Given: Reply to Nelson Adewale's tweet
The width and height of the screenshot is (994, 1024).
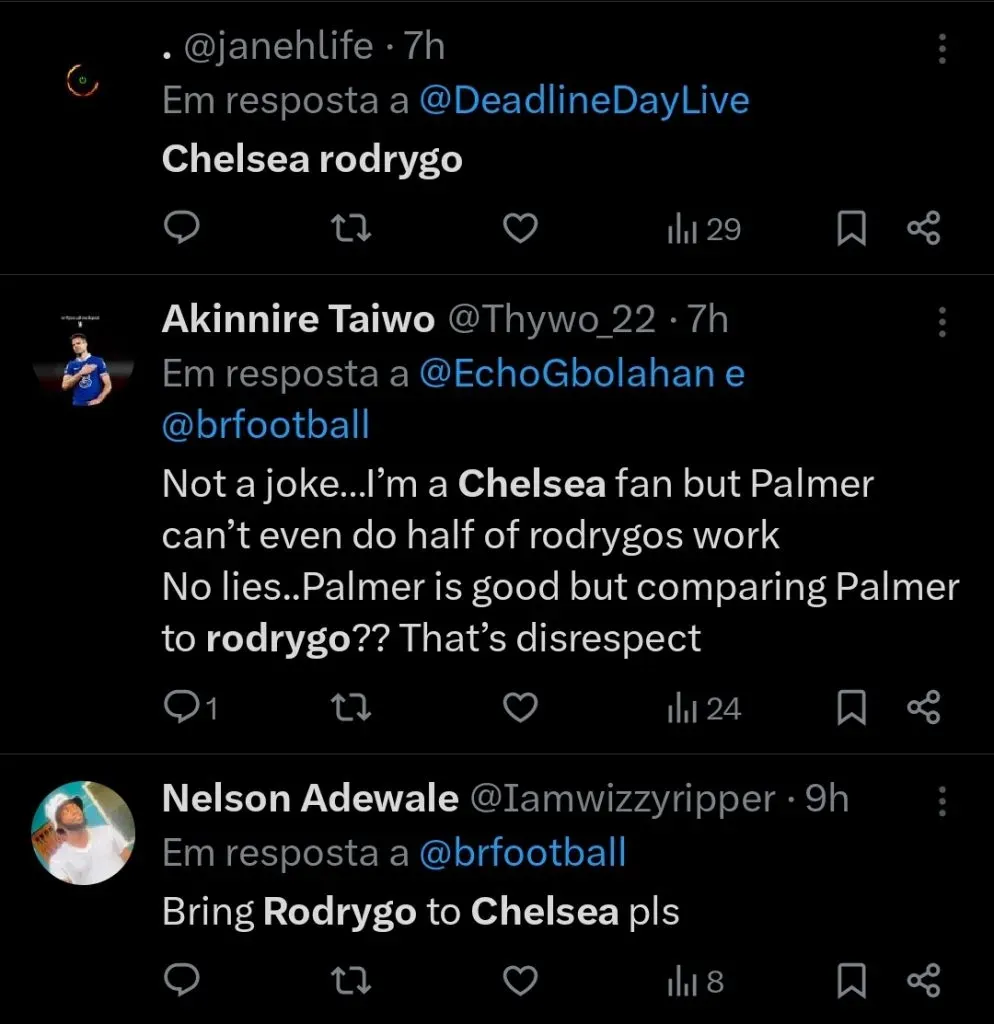Looking at the screenshot, I should [181, 981].
